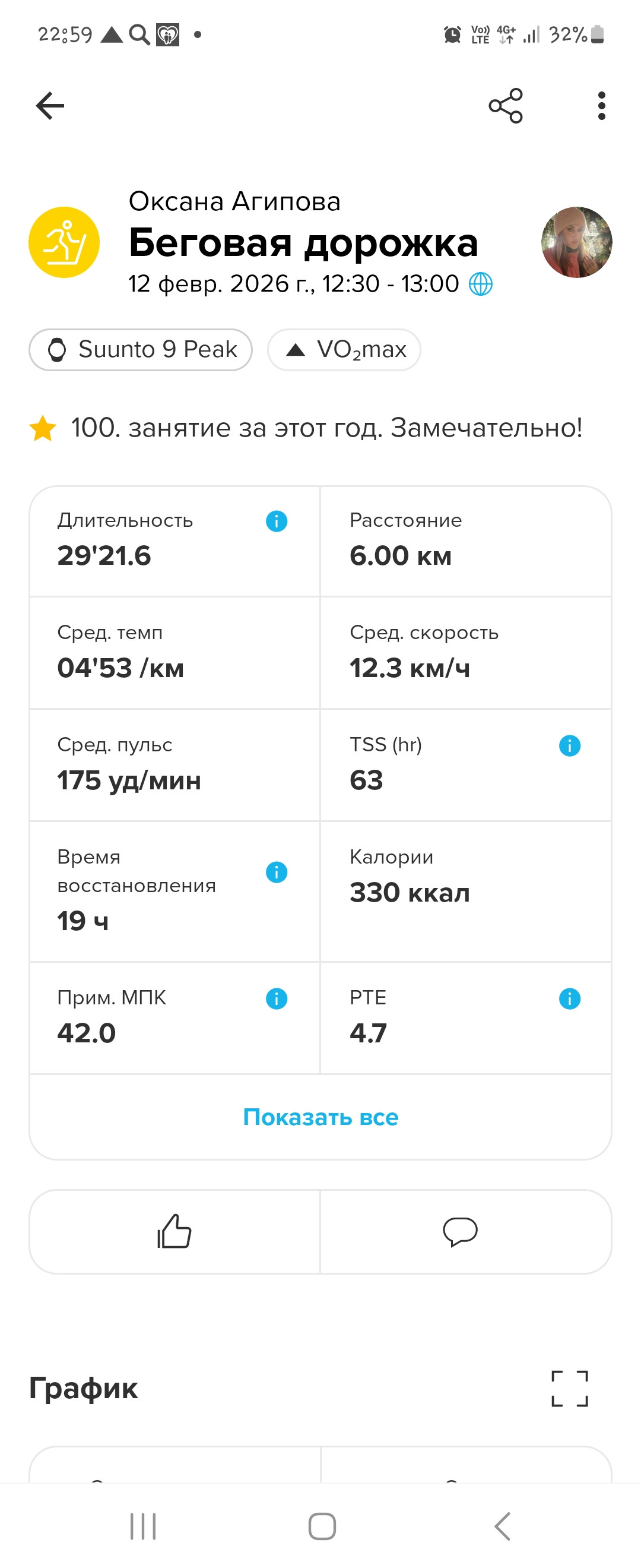This screenshot has width=641, height=1568.
Task: Share this treadmill workout
Action: coord(505,106)
